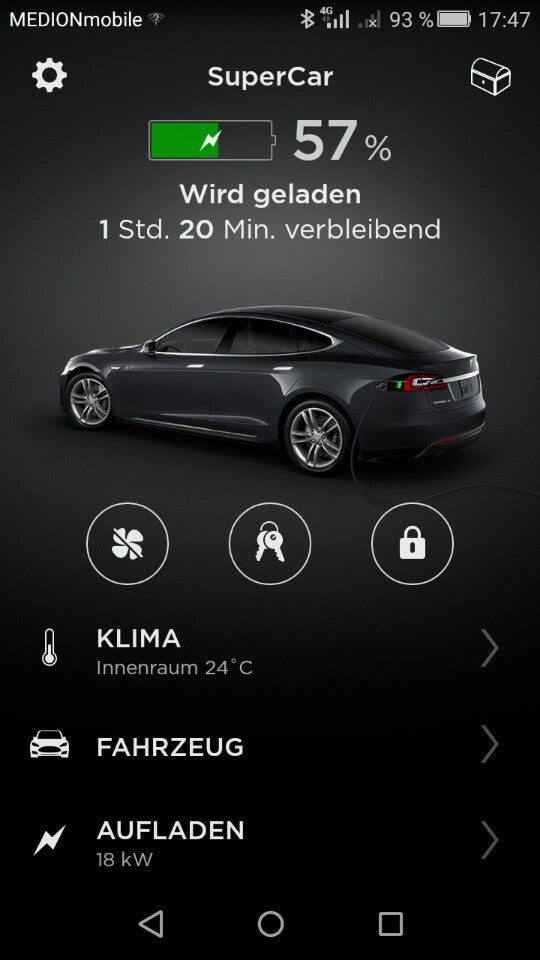This screenshot has height=960, width=540.
Task: Open the FAHRZEUG section
Action: [270, 746]
